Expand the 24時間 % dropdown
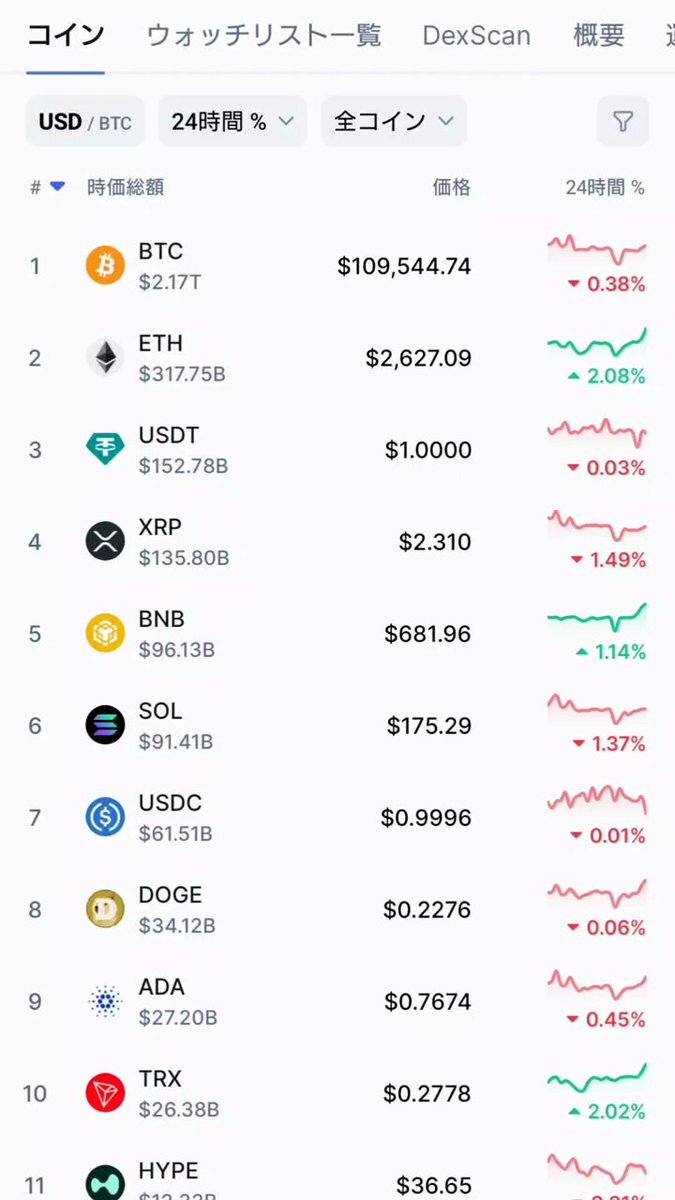This screenshot has height=1200, width=675. click(x=233, y=122)
